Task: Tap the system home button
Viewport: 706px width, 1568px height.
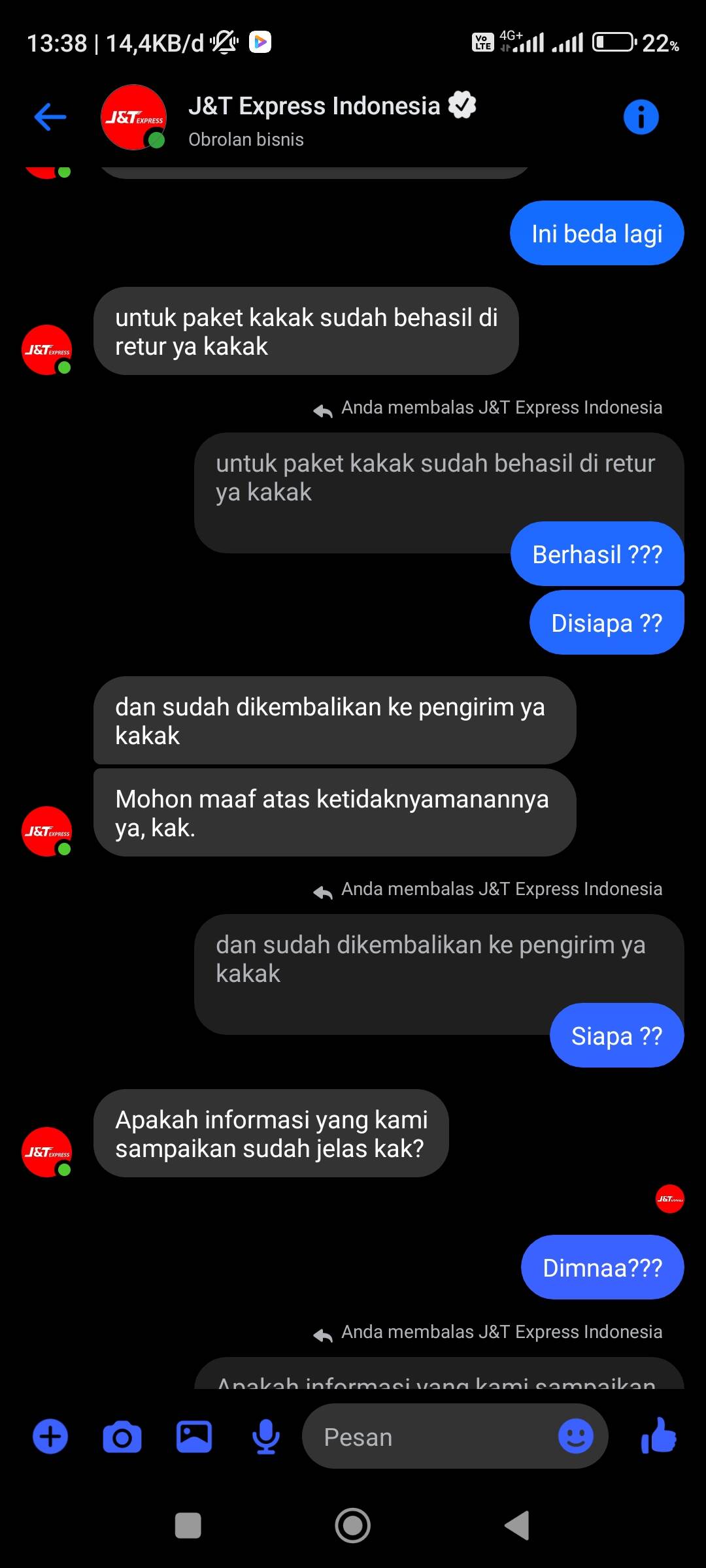Action: tap(353, 1526)
